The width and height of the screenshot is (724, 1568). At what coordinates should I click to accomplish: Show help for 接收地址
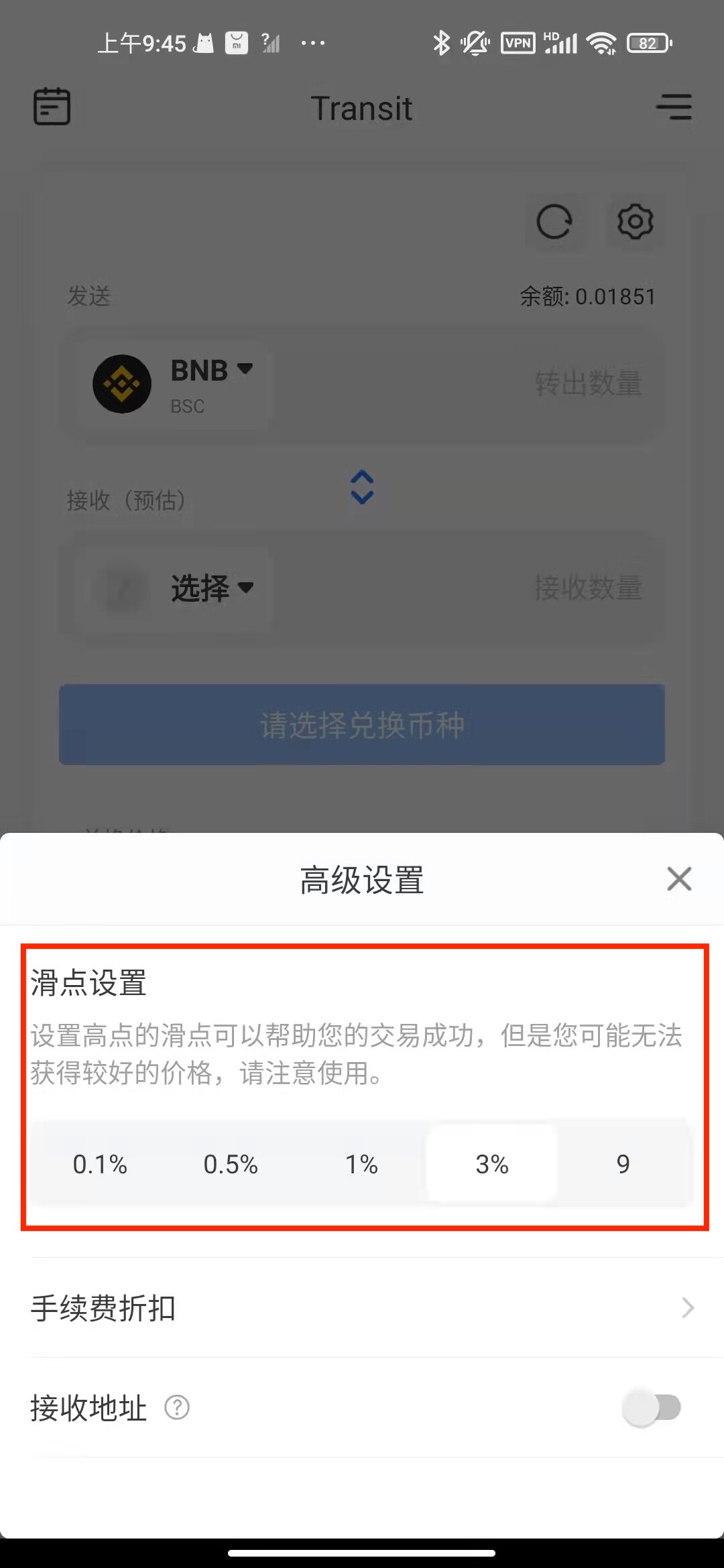(x=177, y=1407)
